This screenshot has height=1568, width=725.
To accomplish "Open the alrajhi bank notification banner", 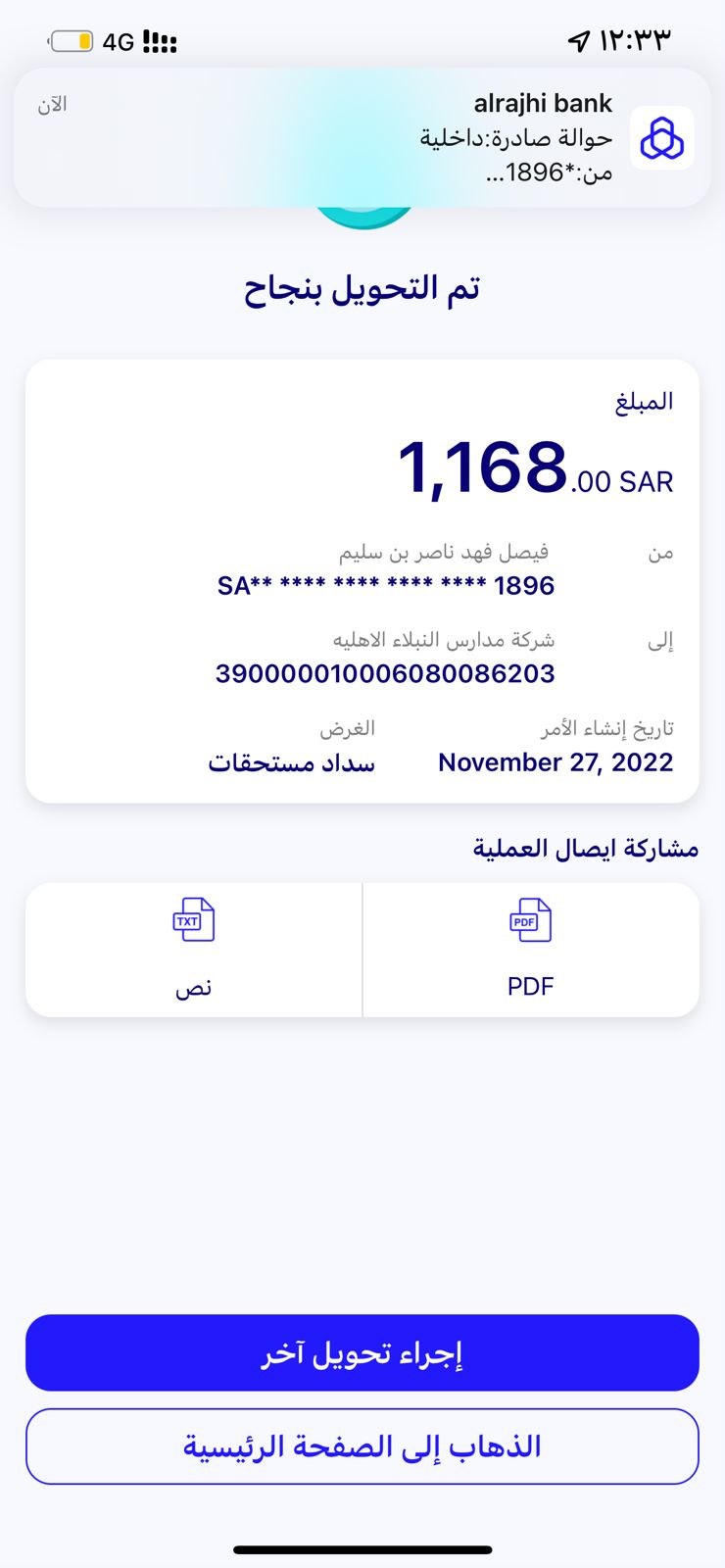I will pos(362,137).
